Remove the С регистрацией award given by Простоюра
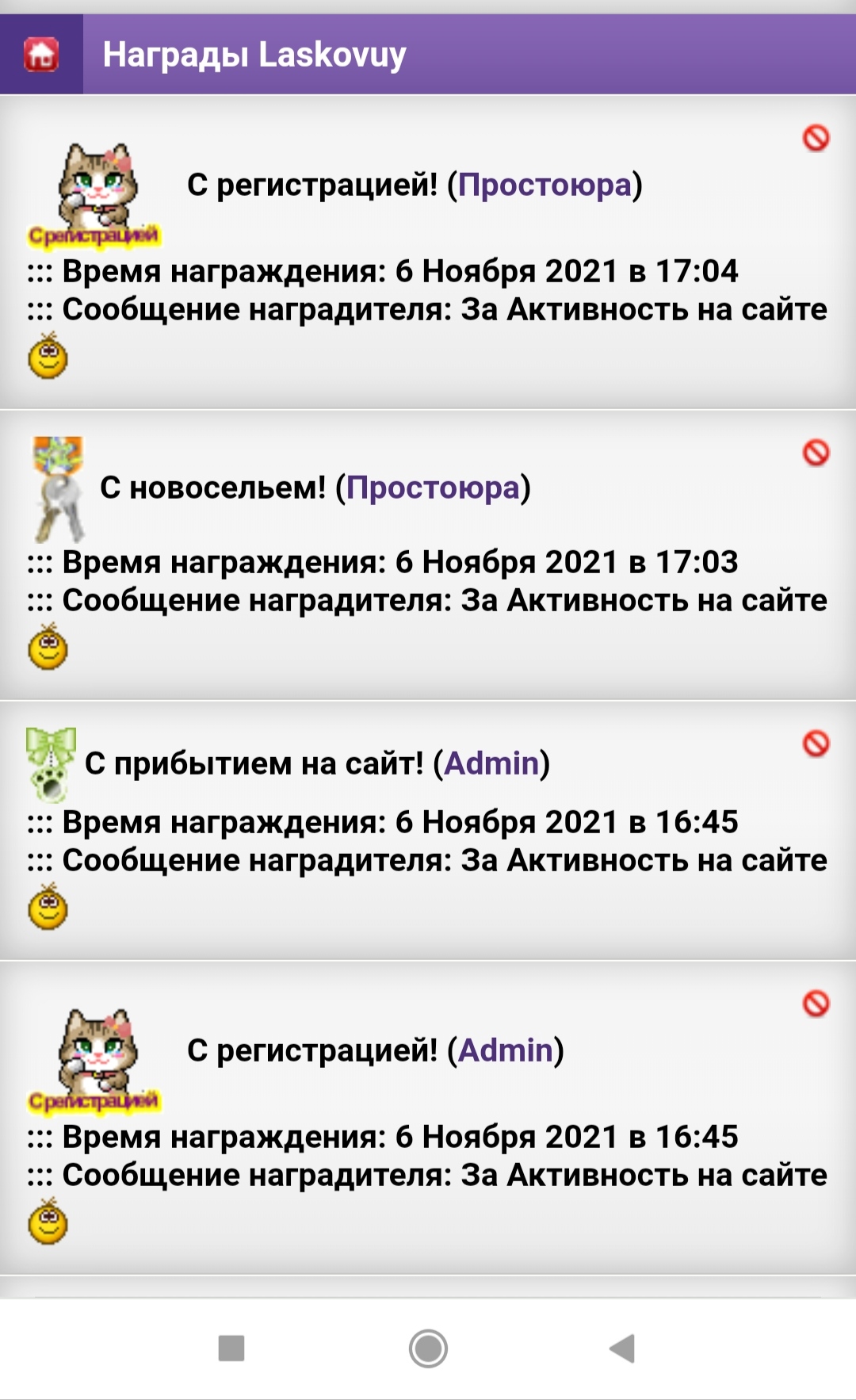Image resolution: width=856 pixels, height=1400 pixels. [x=816, y=138]
